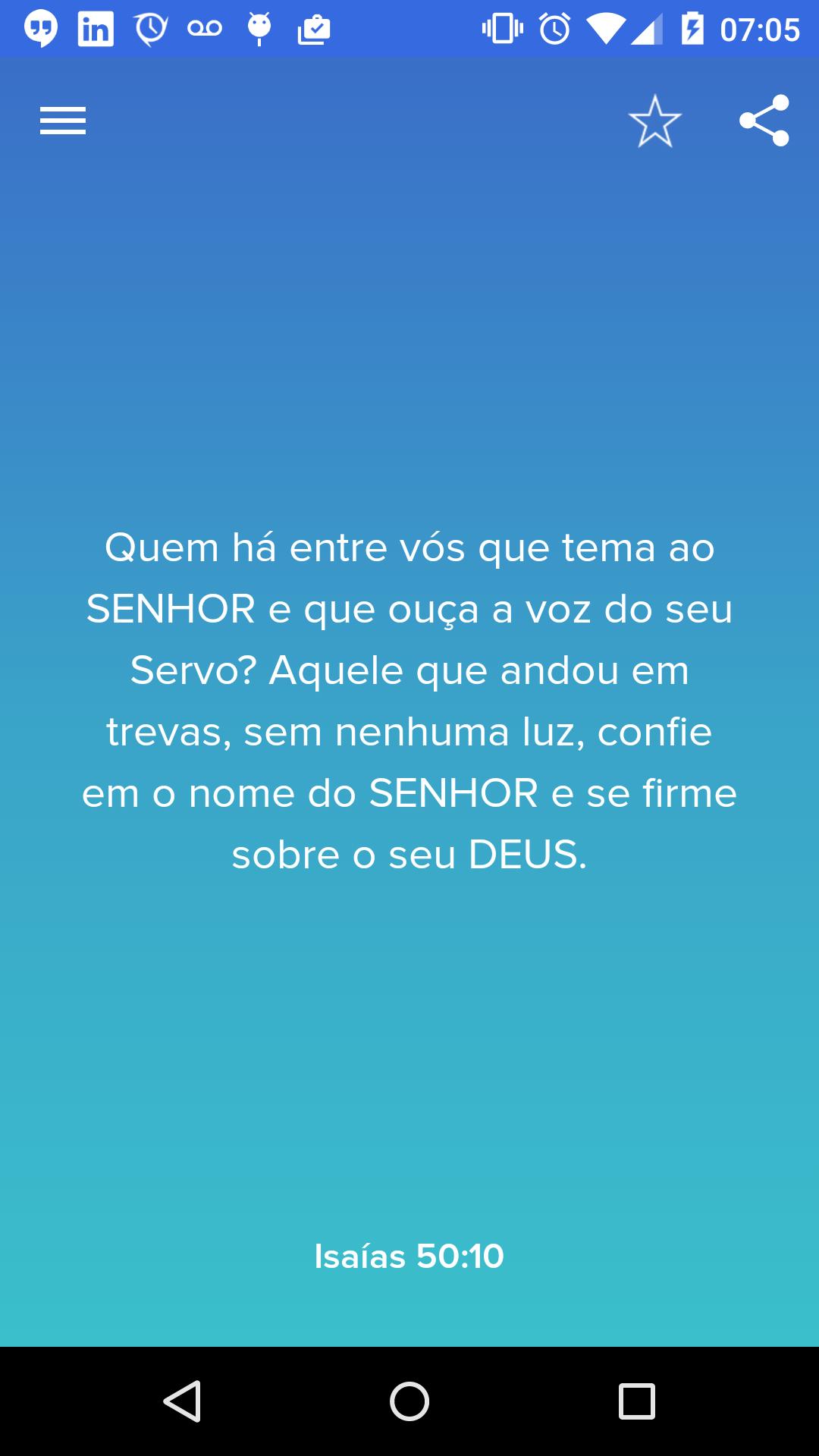Return to the home screen

click(409, 1401)
